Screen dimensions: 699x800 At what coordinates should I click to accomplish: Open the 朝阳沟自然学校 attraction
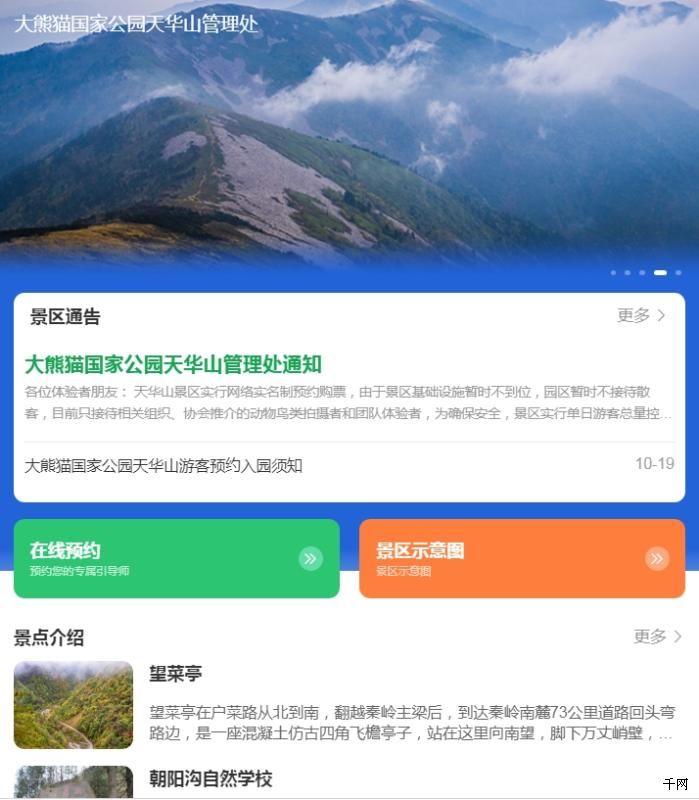tap(210, 779)
